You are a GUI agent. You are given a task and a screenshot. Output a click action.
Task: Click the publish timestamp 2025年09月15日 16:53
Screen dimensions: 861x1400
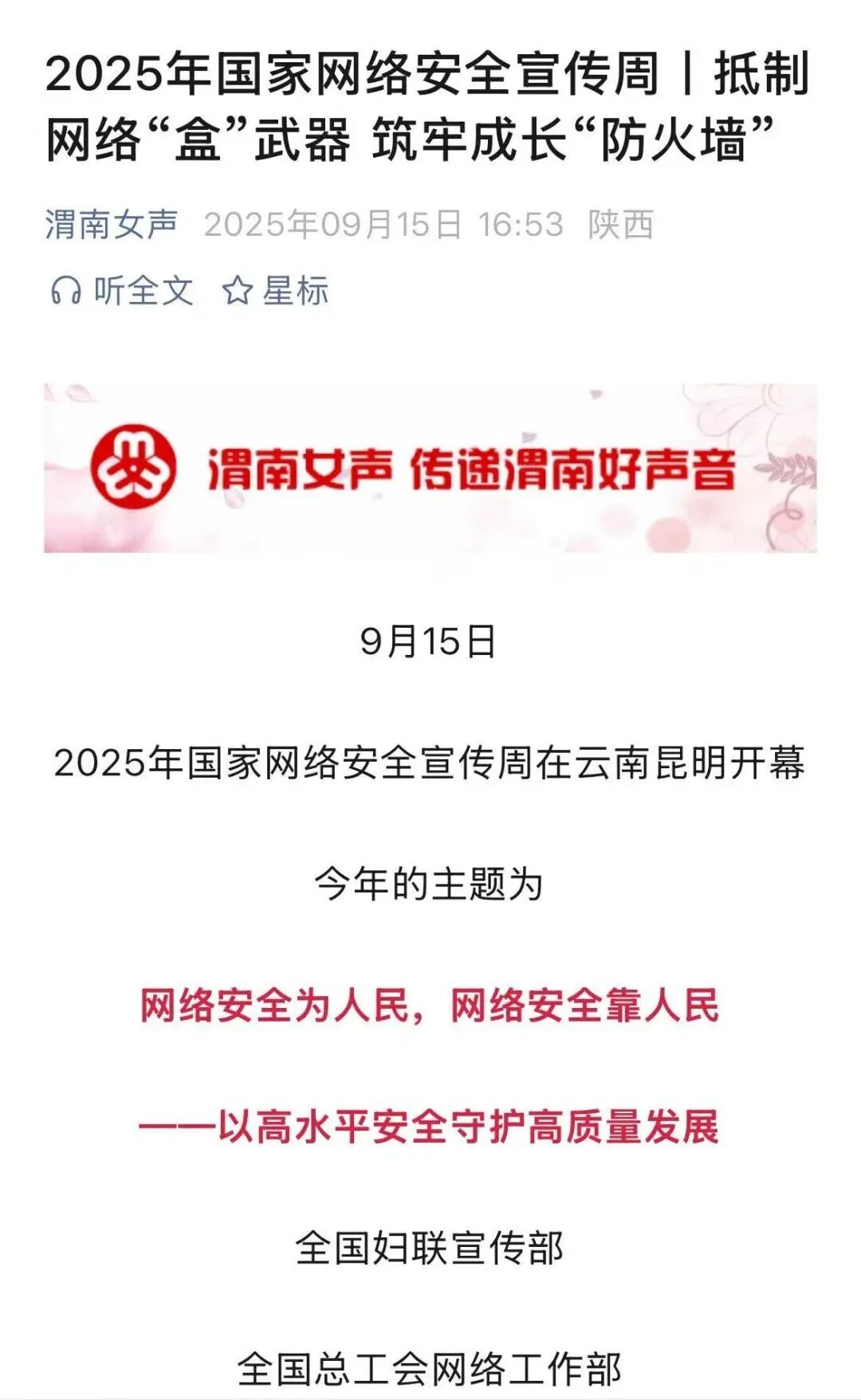385,225
